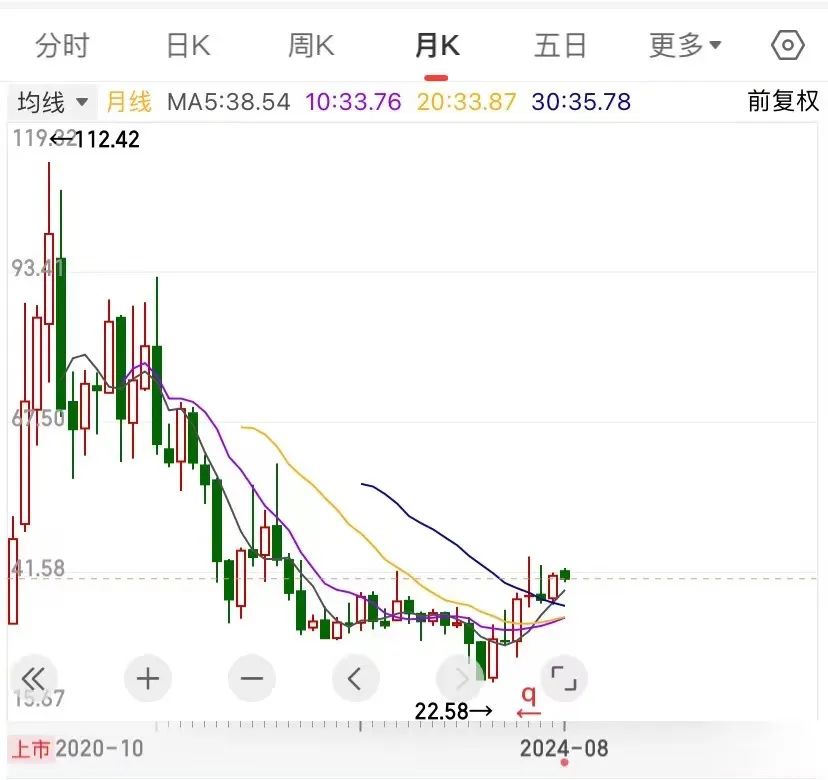Move chart right with the right arrow

click(x=460, y=679)
